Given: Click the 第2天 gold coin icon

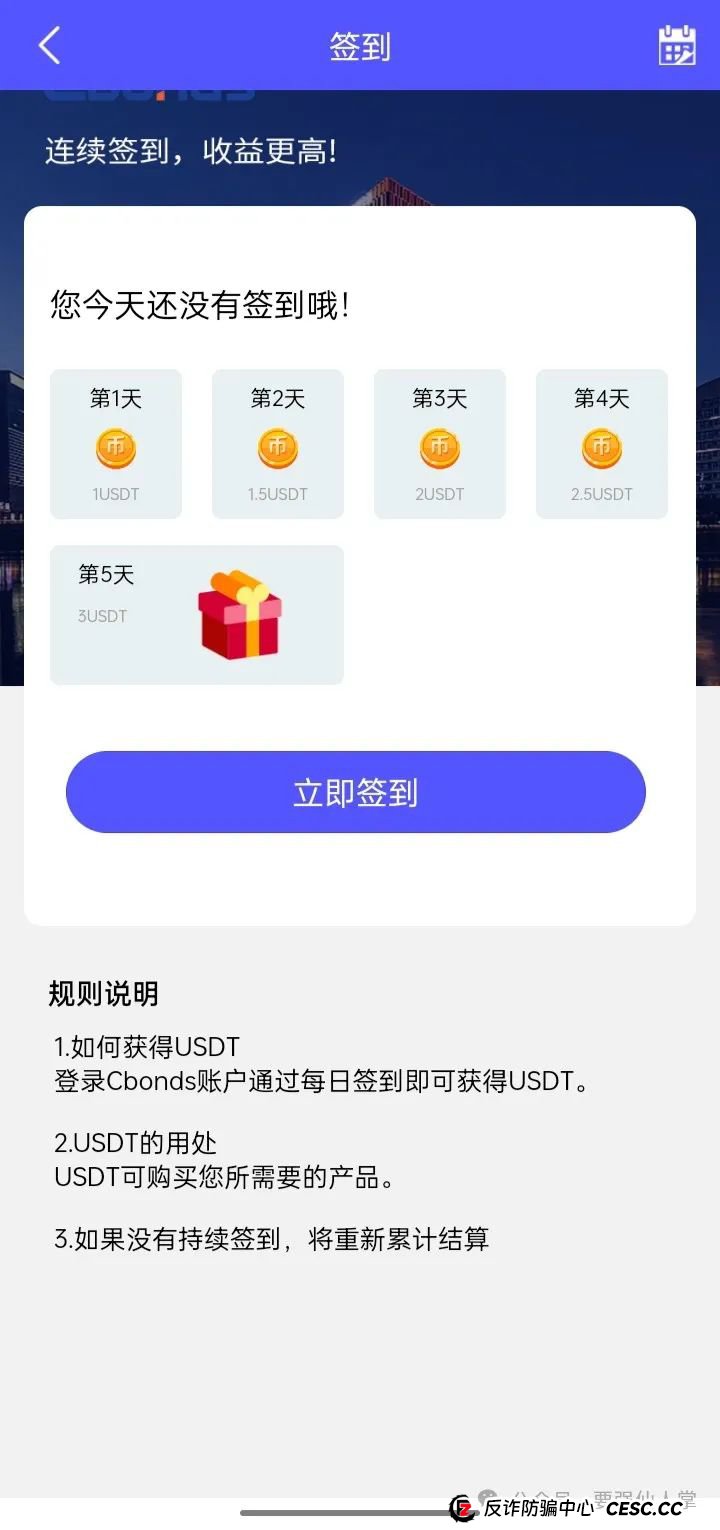Looking at the screenshot, I should point(278,448).
